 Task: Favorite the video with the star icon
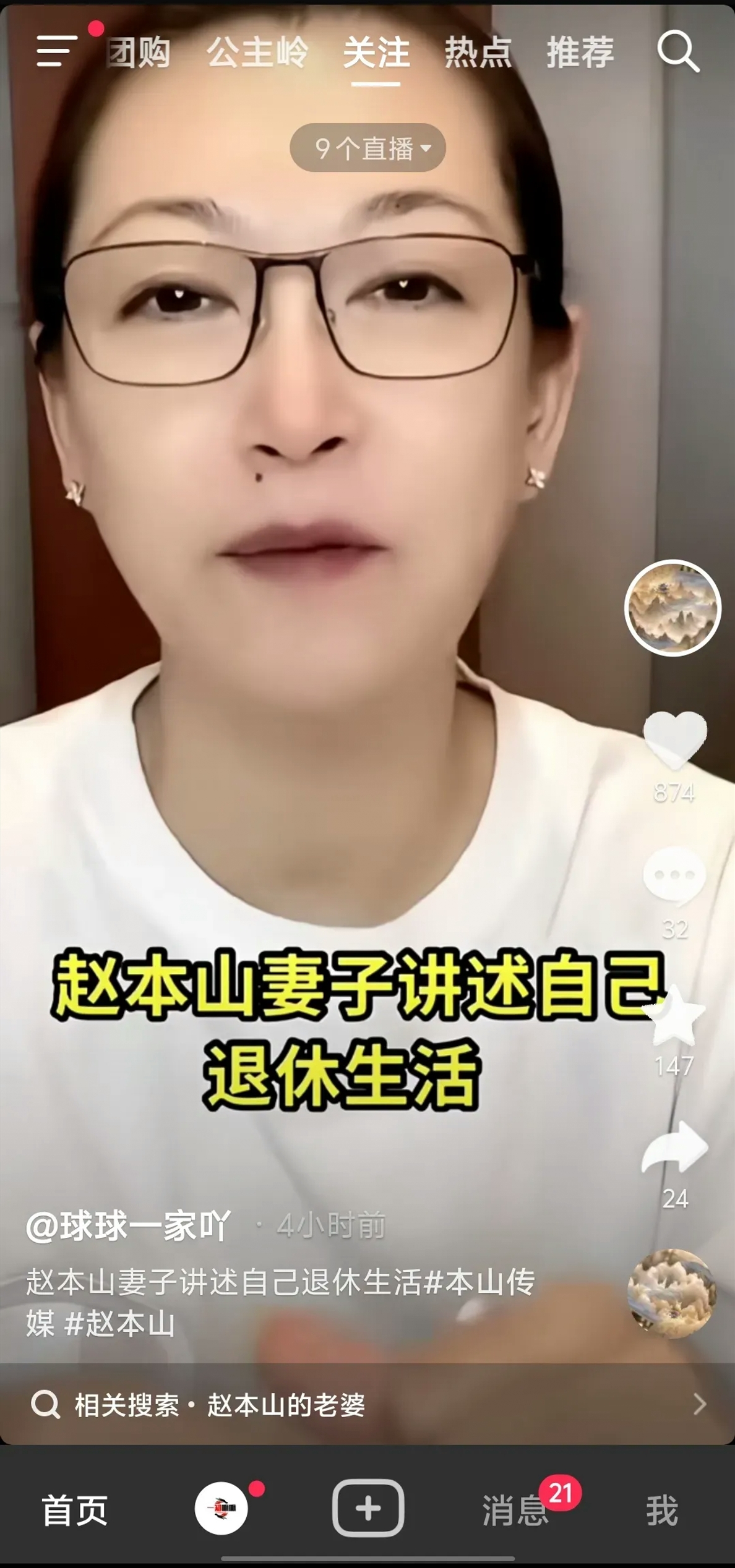point(674,1015)
